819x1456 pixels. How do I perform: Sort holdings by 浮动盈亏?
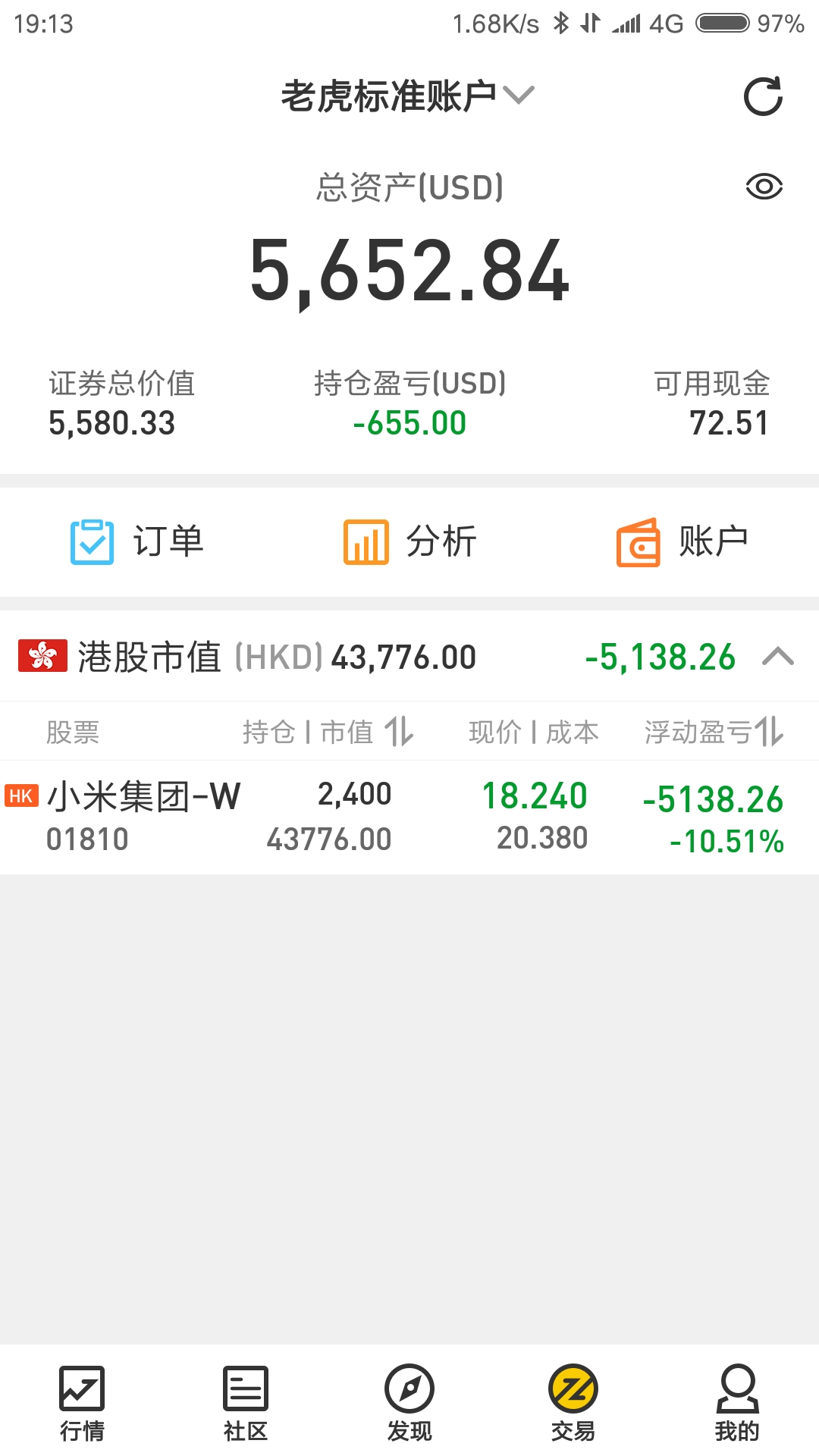(x=714, y=732)
